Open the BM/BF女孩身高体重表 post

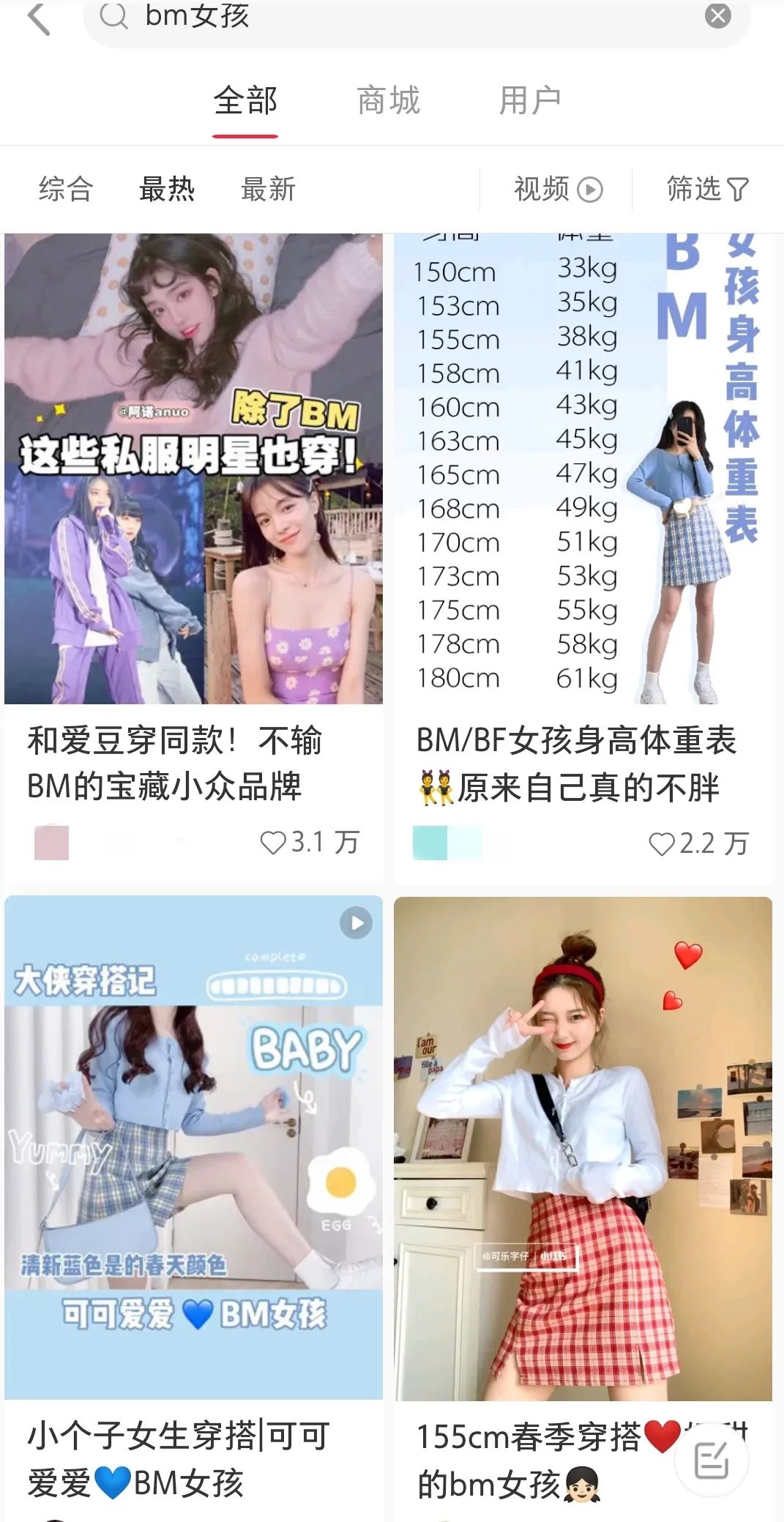tap(583, 469)
